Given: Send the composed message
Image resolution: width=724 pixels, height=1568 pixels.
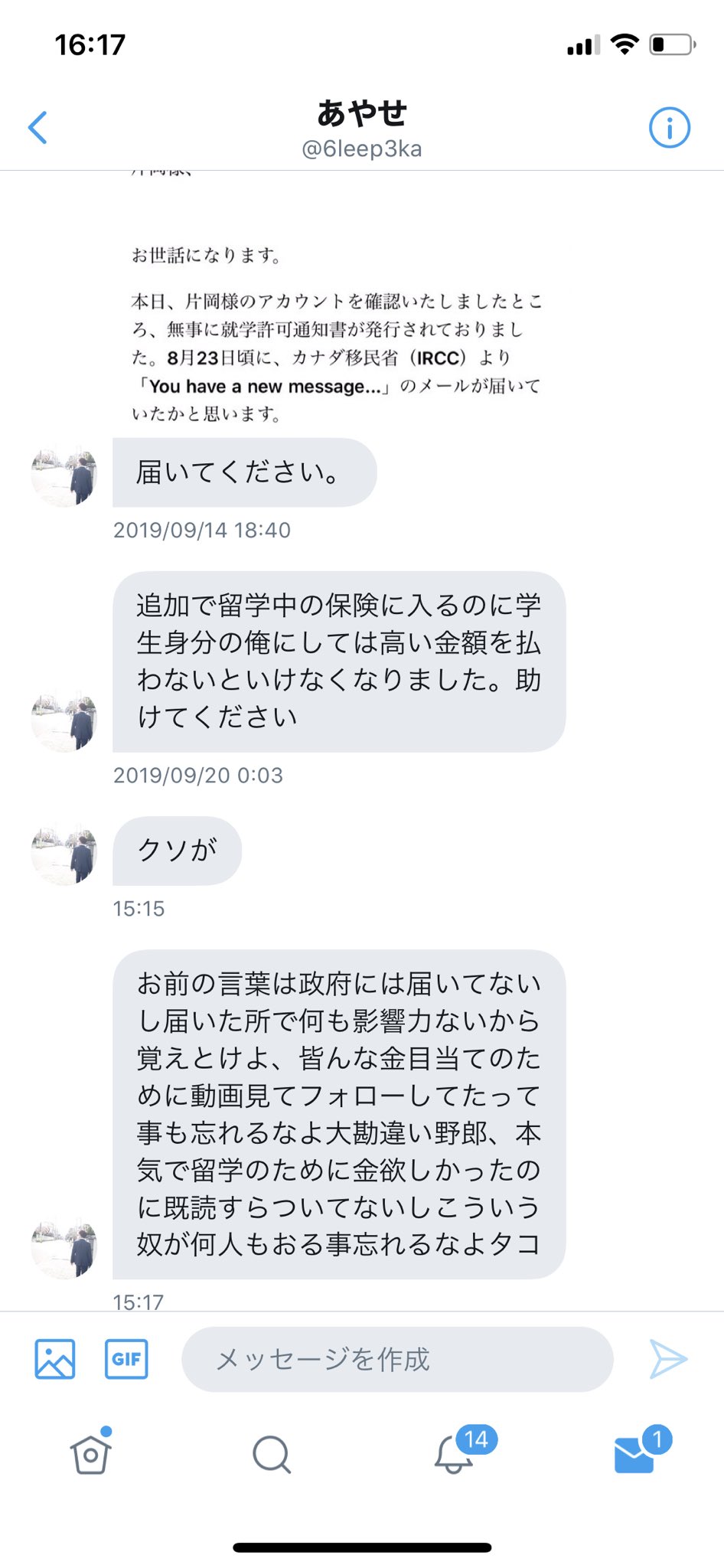Looking at the screenshot, I should point(668,1359).
